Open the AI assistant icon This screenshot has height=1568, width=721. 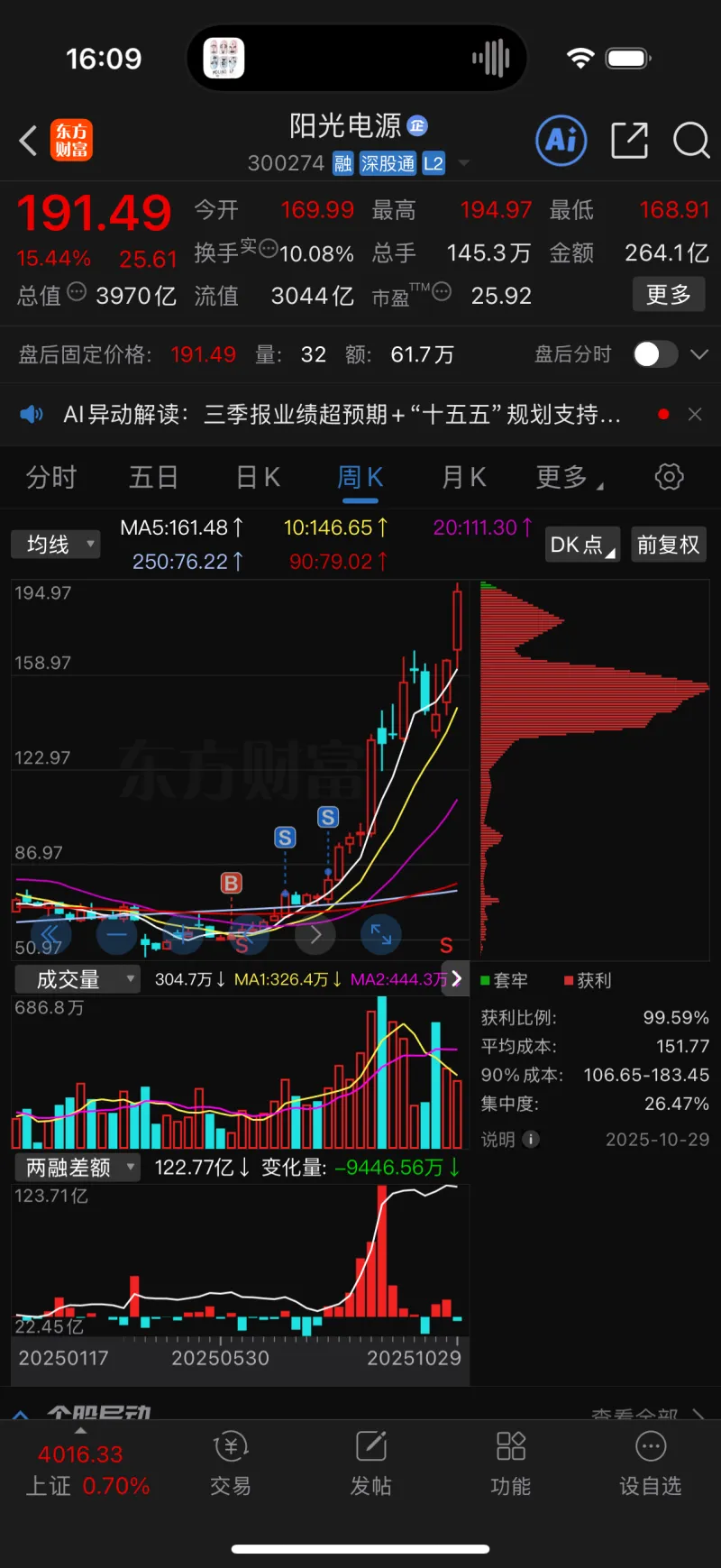click(561, 141)
